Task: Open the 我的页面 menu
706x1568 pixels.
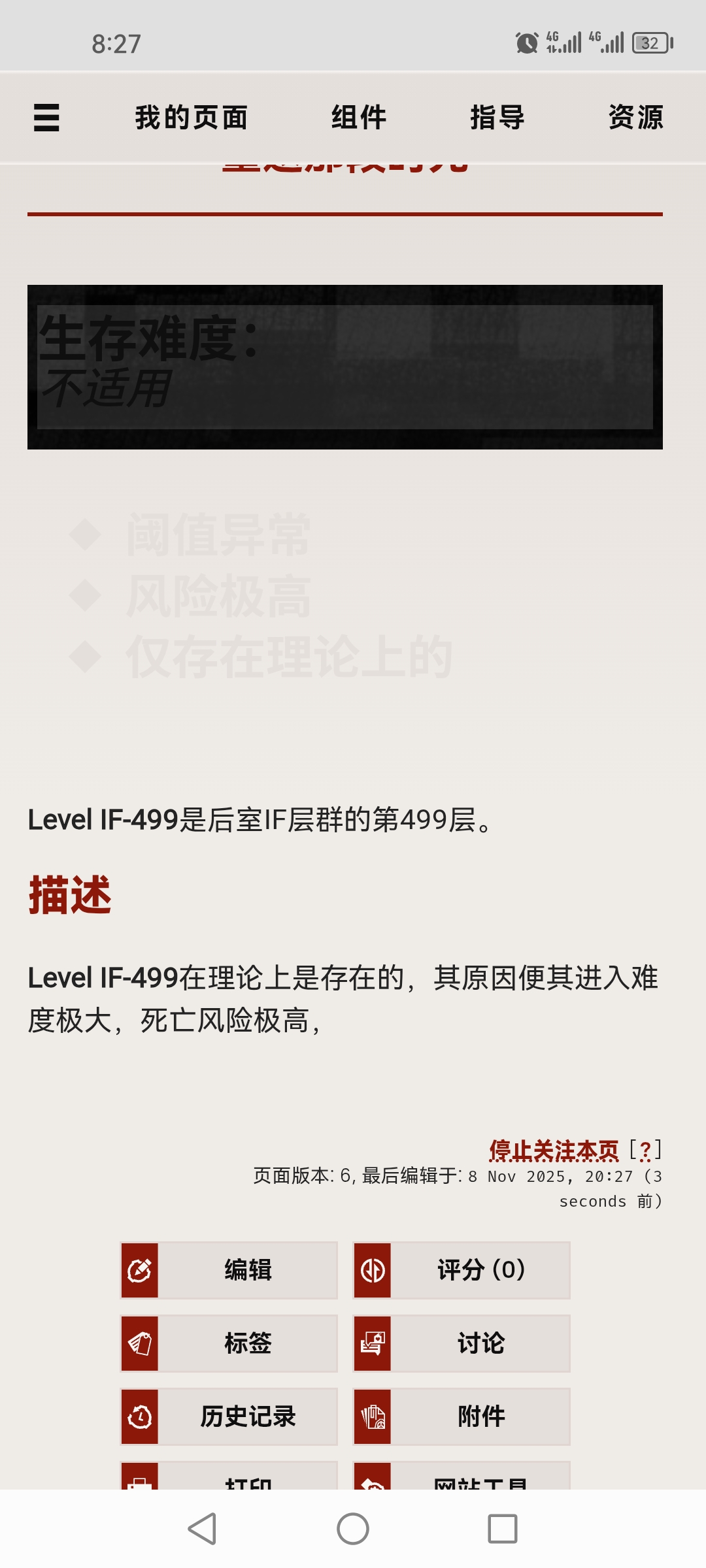Action: coord(192,118)
